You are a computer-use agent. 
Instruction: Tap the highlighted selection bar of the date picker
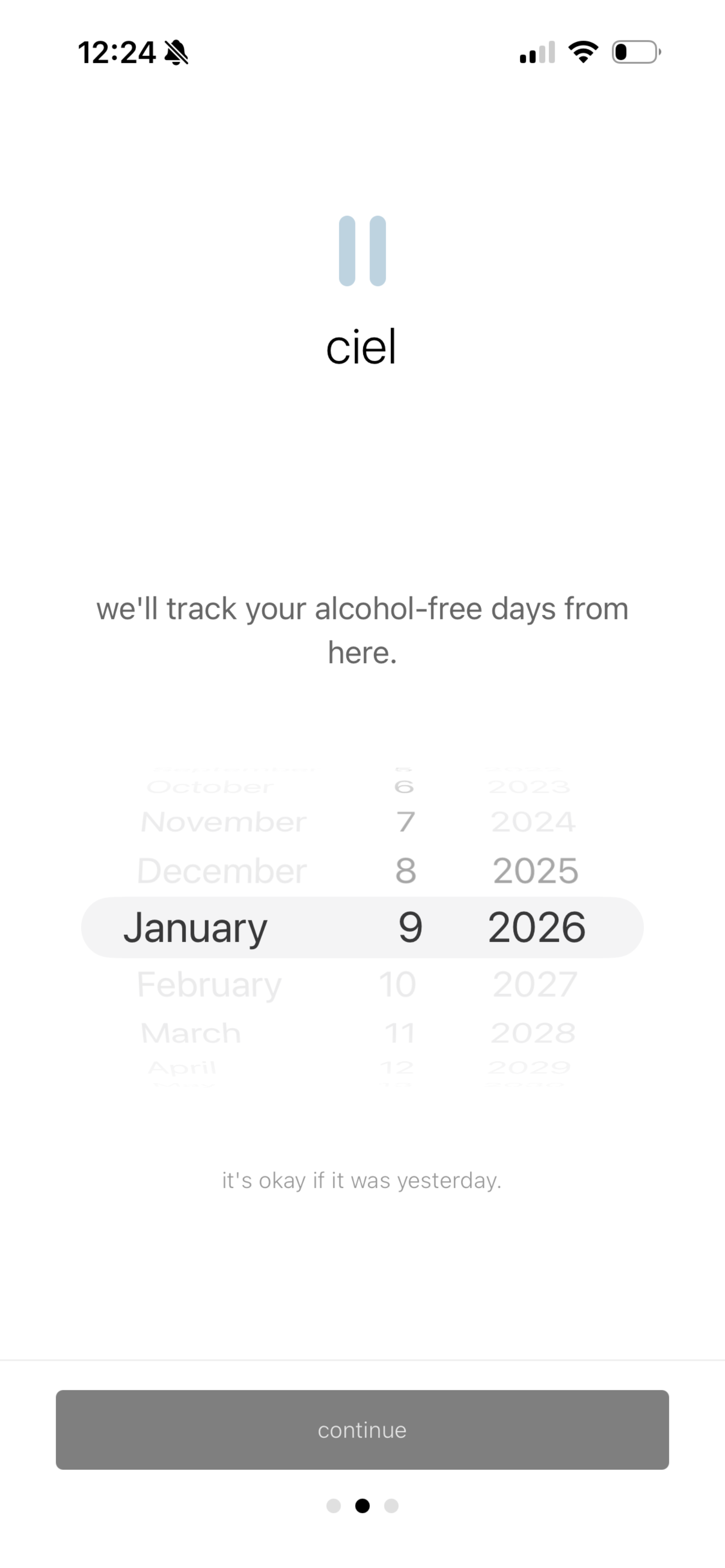[362, 927]
